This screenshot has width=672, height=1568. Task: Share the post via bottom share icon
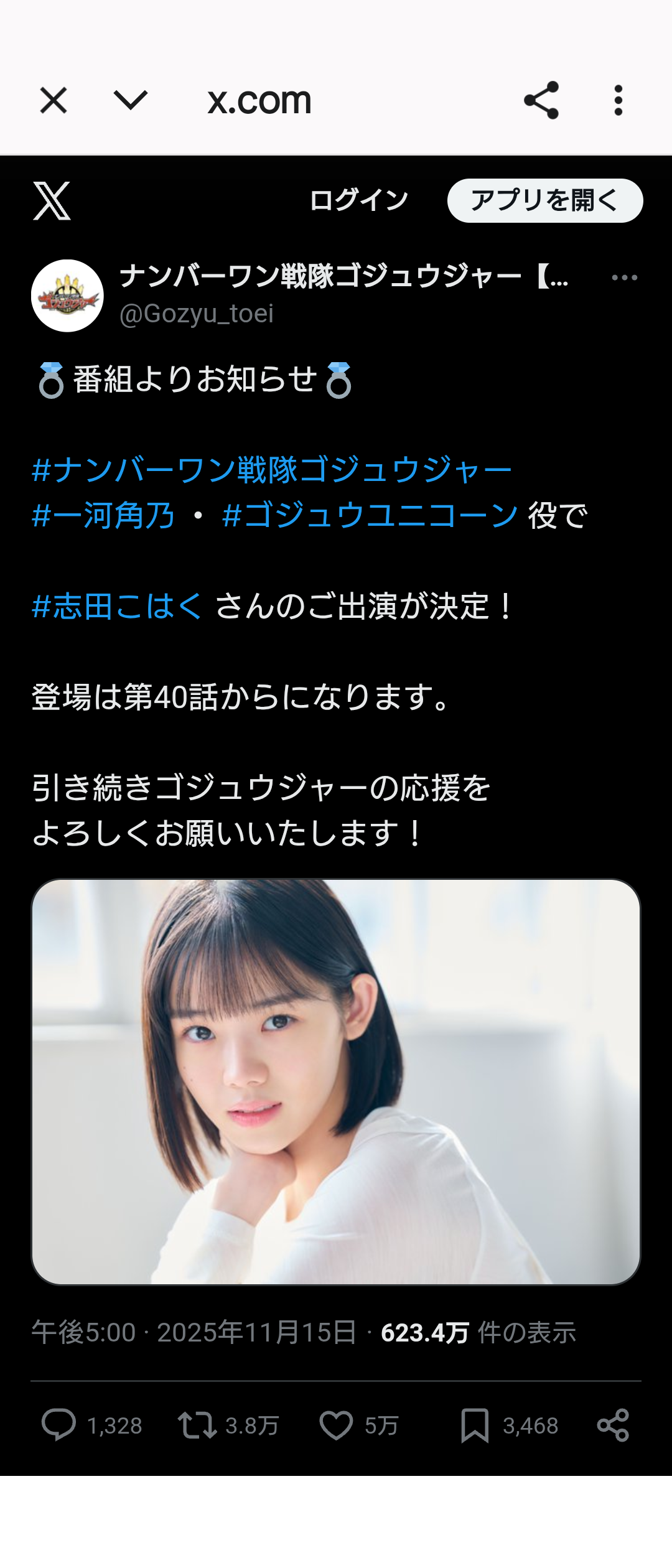click(x=613, y=1424)
